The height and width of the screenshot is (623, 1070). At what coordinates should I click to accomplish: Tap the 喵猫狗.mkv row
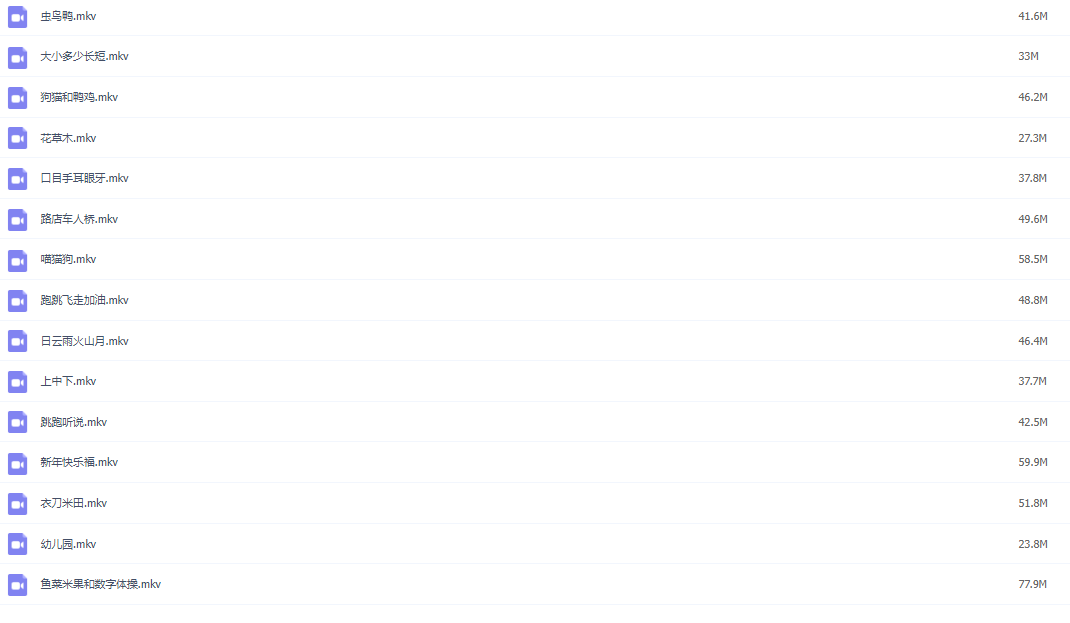click(68, 259)
